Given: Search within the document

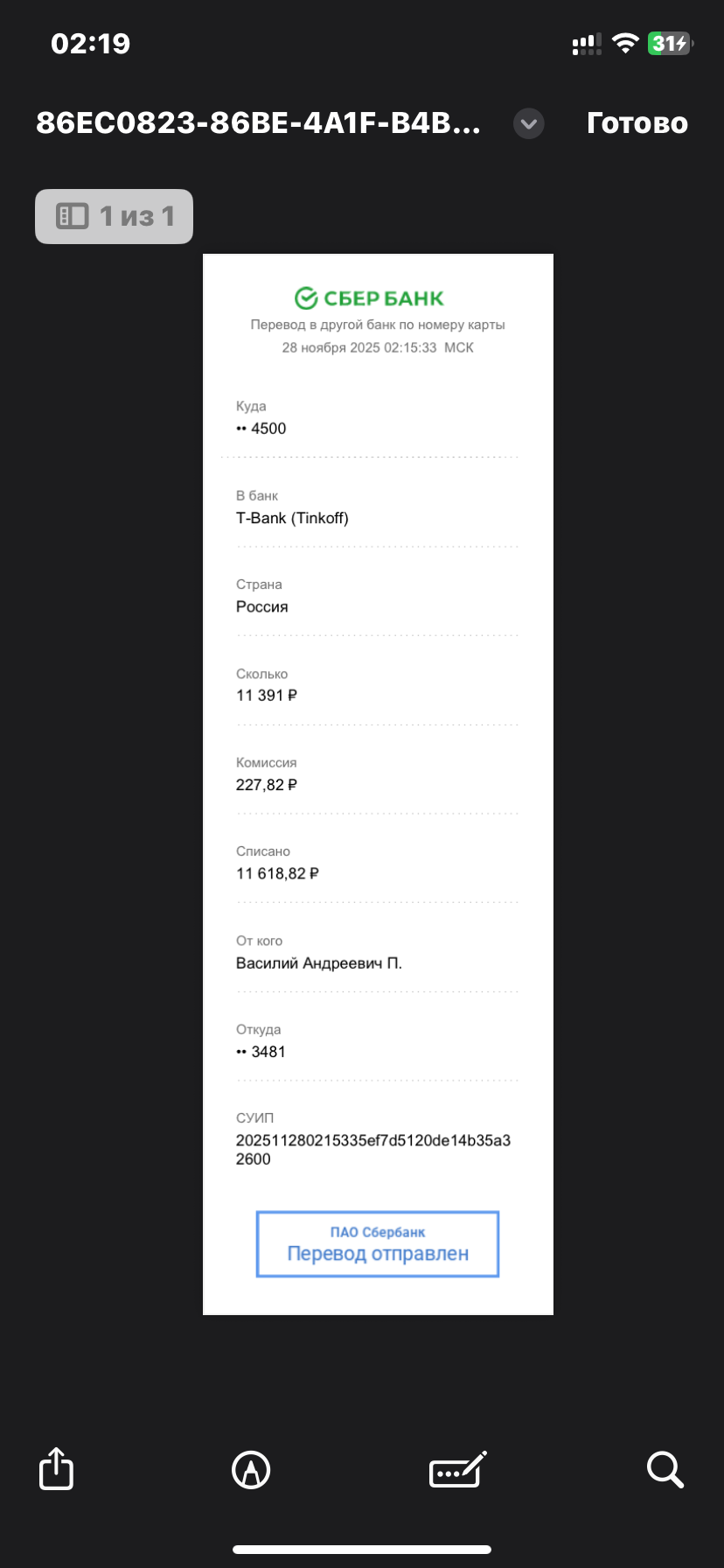Looking at the screenshot, I should (x=665, y=1469).
